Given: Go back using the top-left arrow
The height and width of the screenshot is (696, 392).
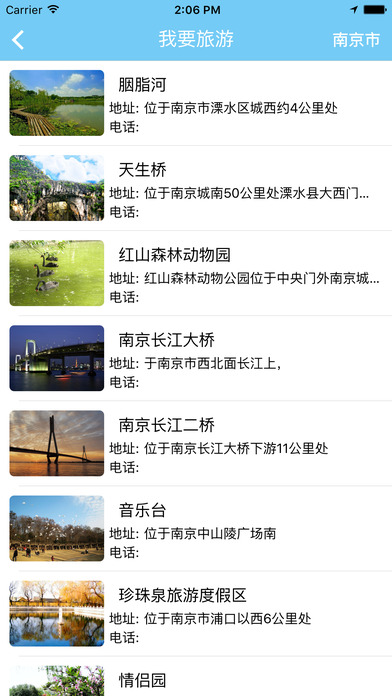Looking at the screenshot, I should [17, 40].
